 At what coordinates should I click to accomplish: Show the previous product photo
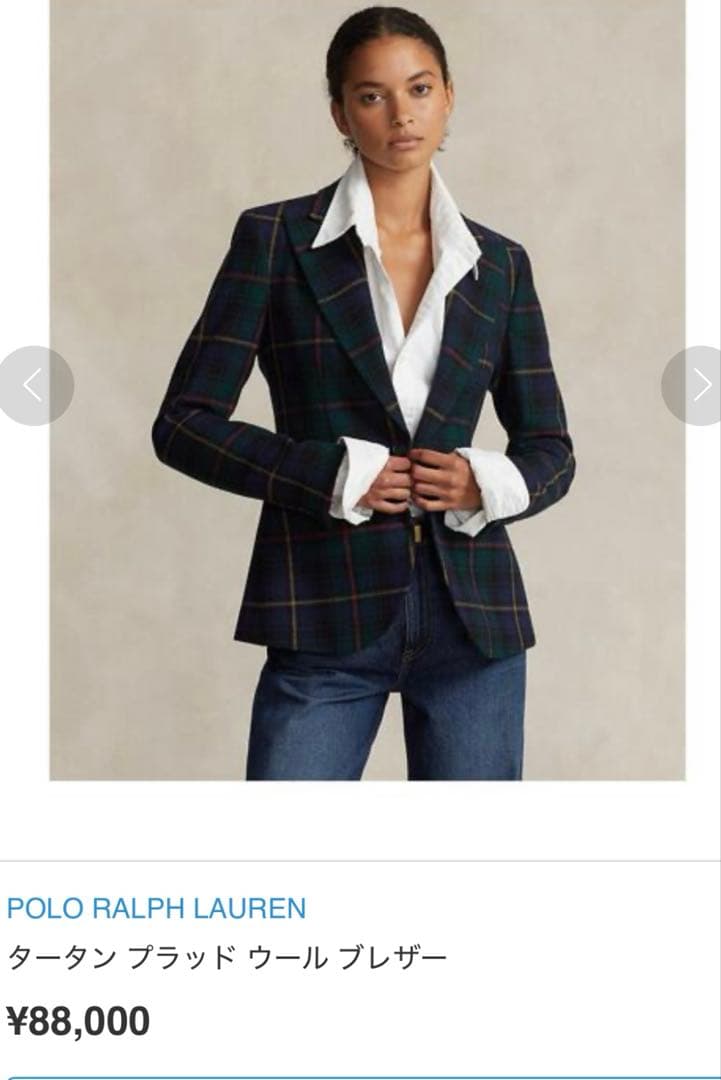[x=34, y=385]
